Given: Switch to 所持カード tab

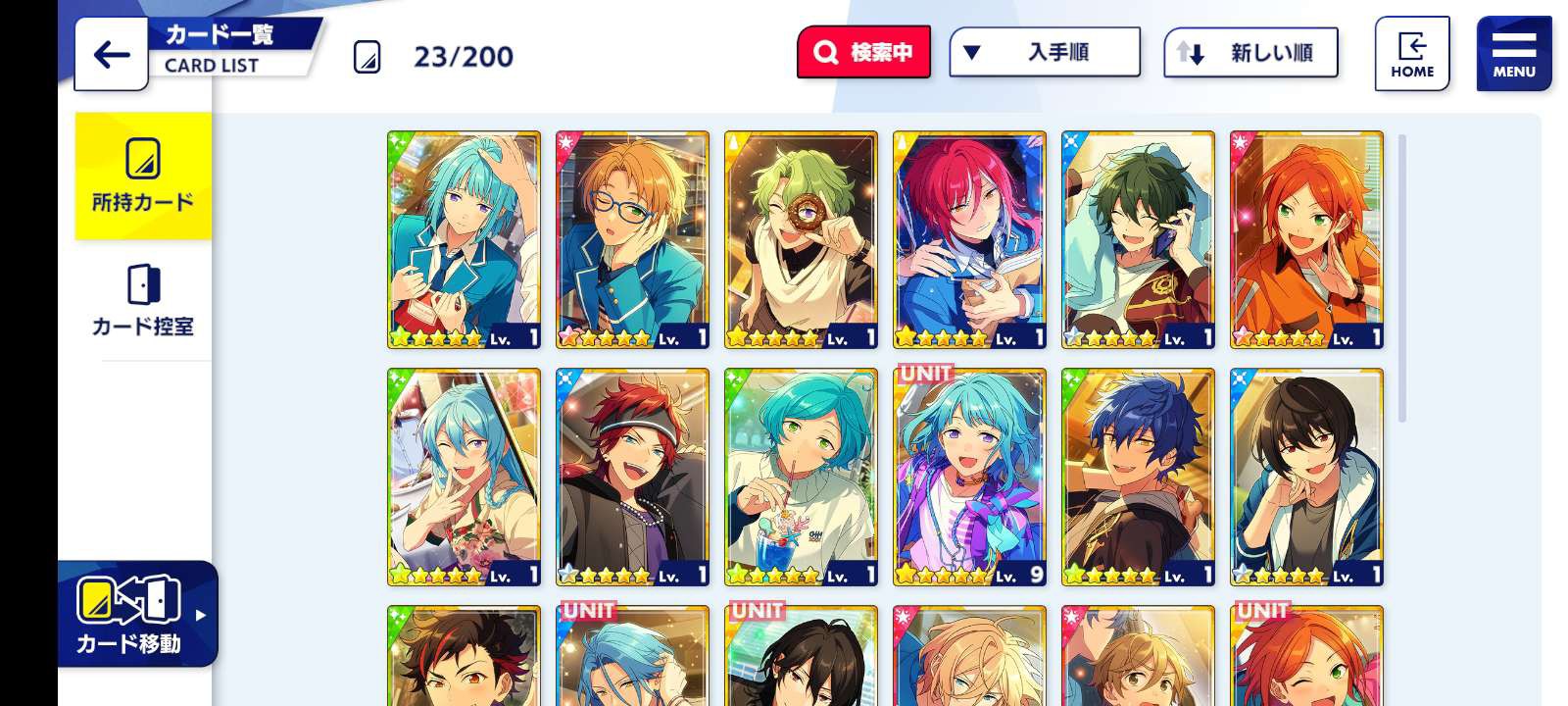Looking at the screenshot, I should coord(143,176).
